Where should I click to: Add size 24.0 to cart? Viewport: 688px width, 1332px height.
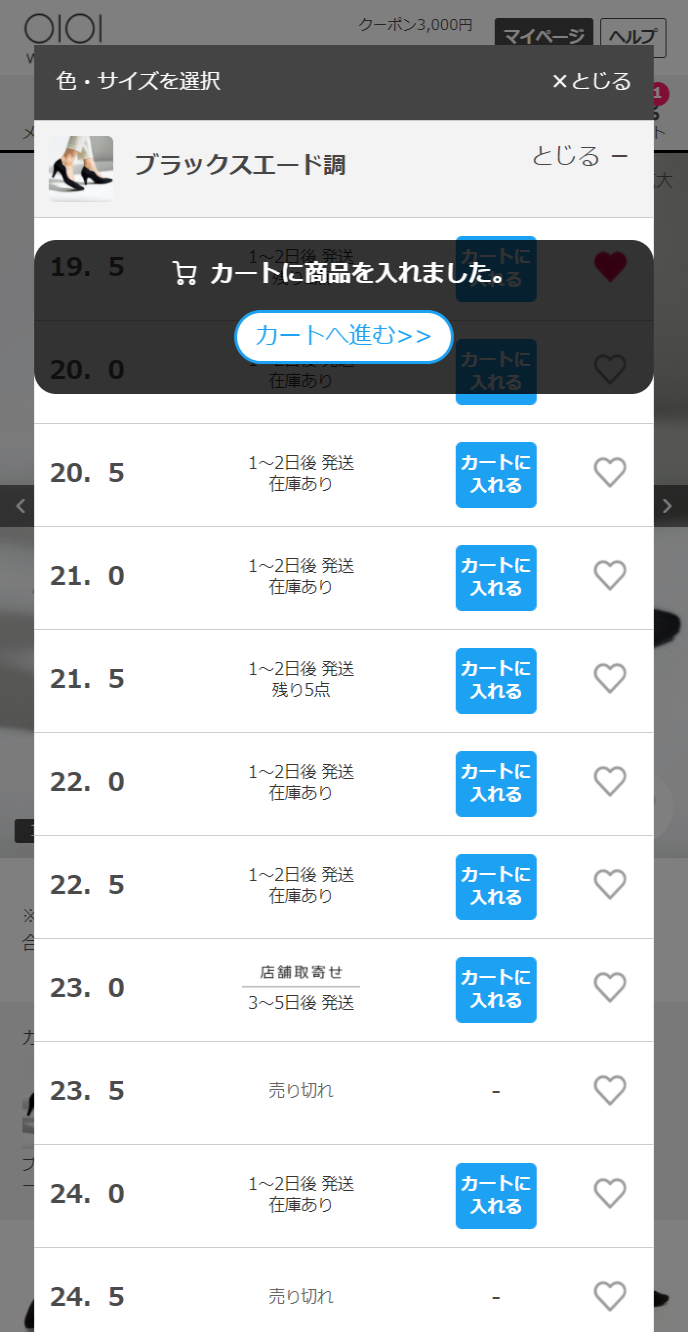point(496,1195)
